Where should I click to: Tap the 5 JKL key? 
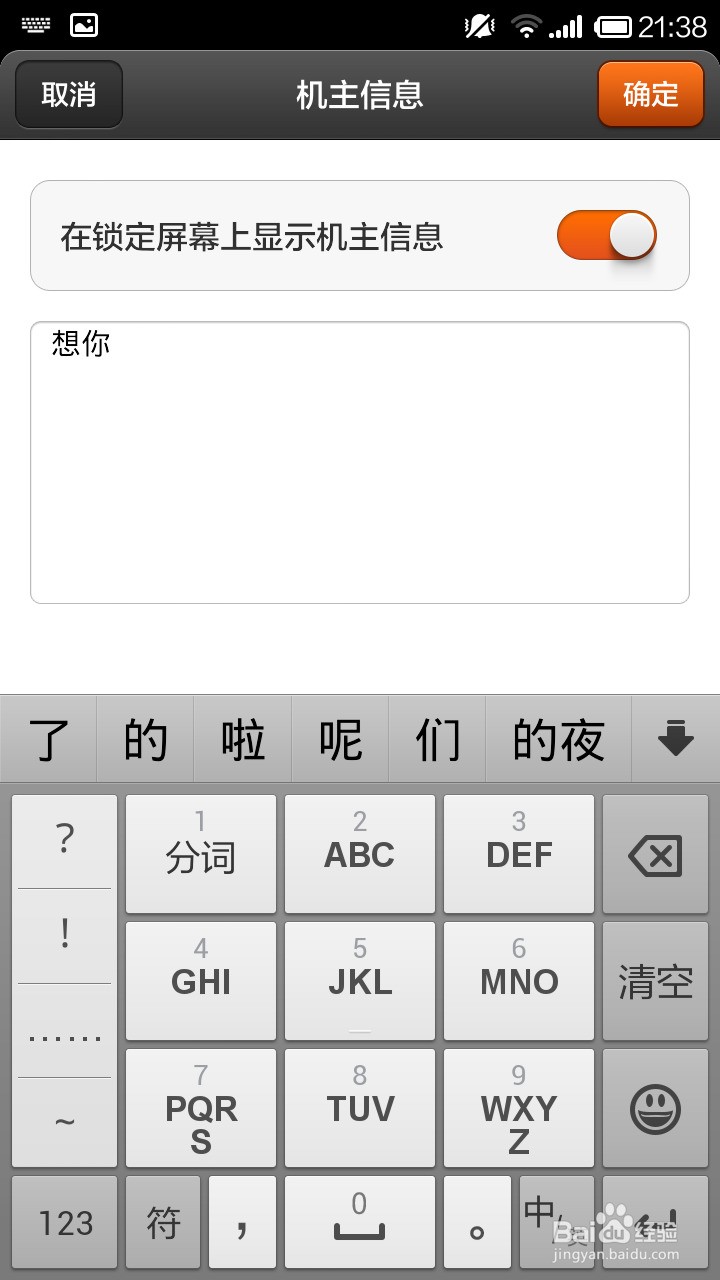click(x=360, y=981)
